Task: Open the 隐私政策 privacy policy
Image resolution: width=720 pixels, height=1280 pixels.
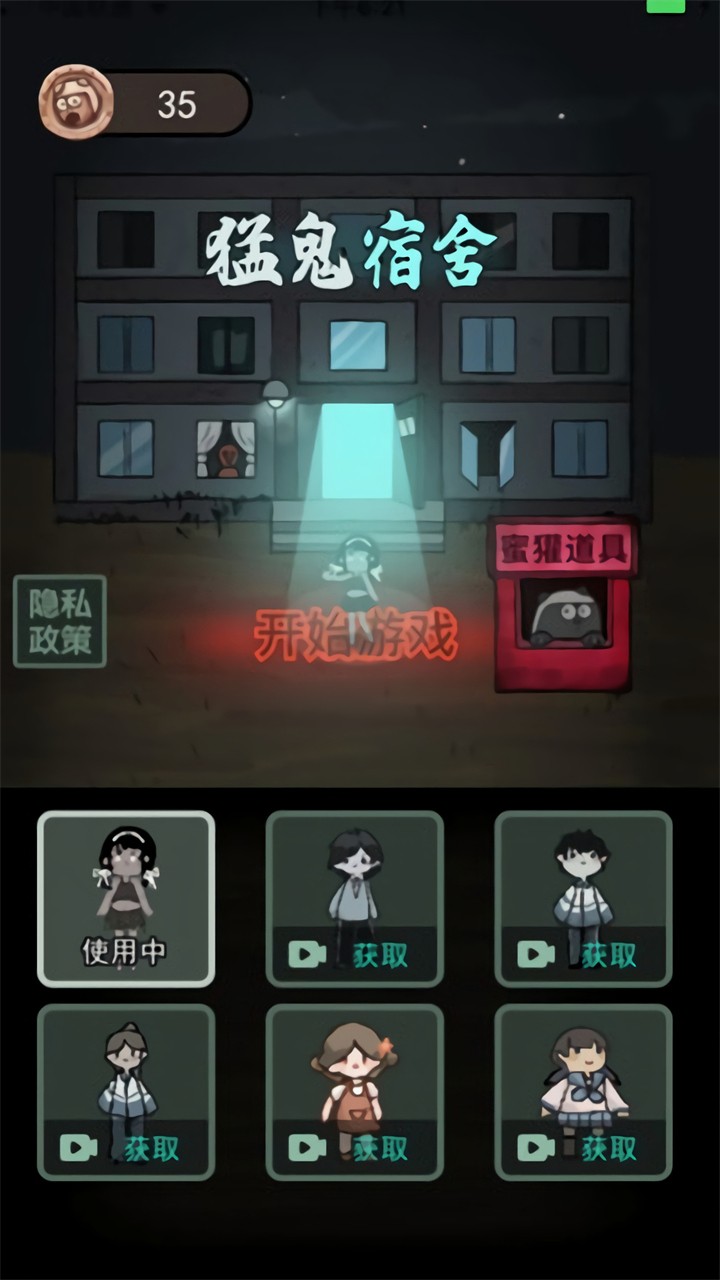Action: coord(60,621)
